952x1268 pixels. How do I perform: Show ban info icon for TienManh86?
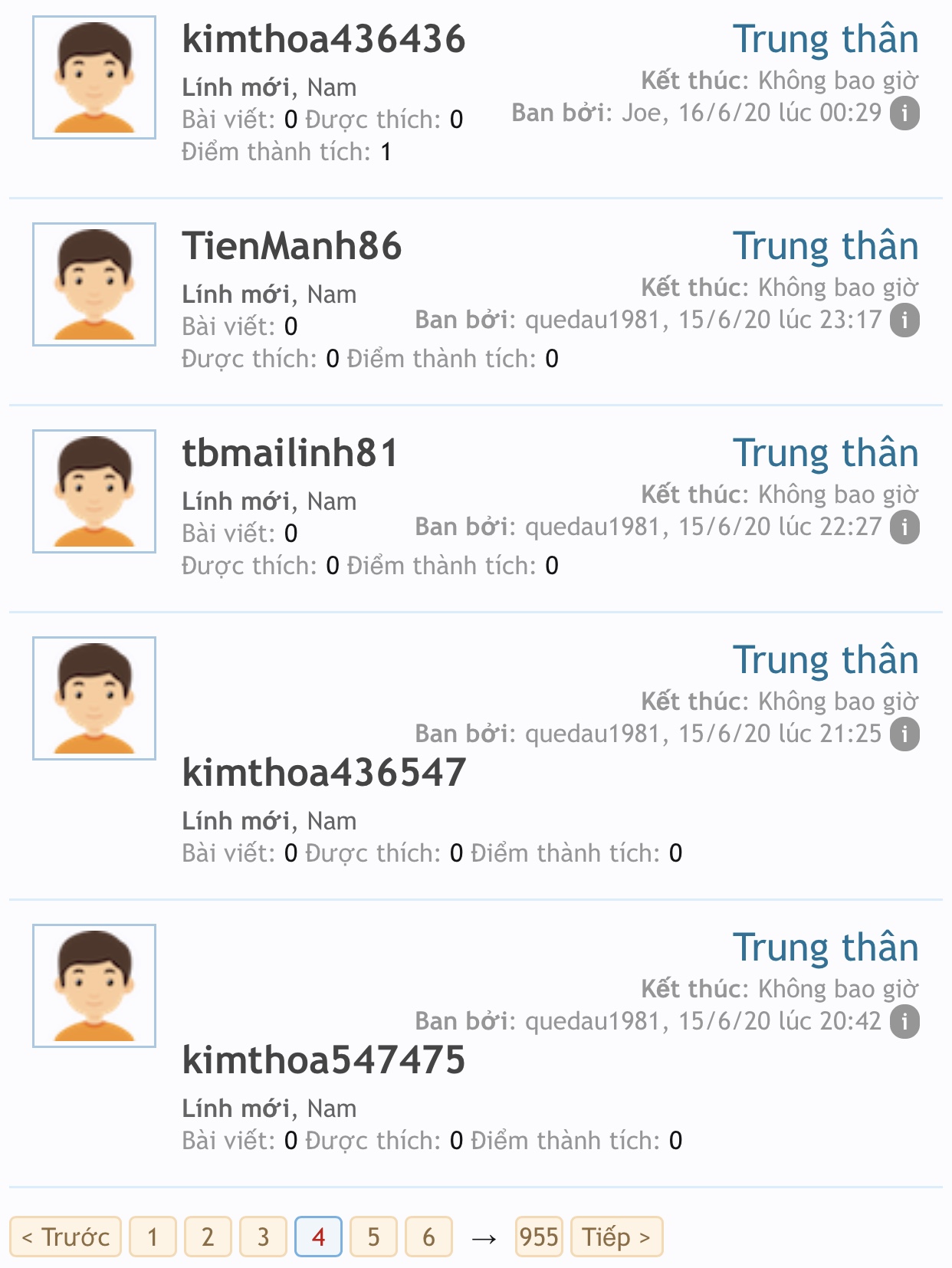click(904, 320)
